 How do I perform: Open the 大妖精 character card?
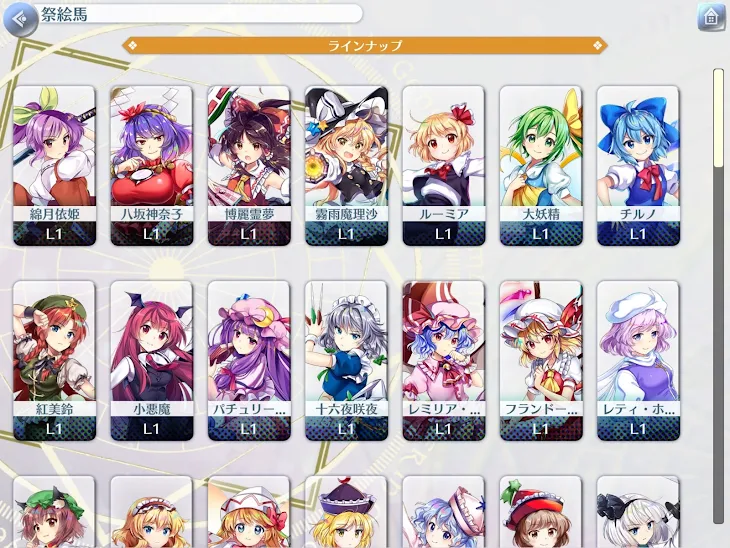coord(540,164)
